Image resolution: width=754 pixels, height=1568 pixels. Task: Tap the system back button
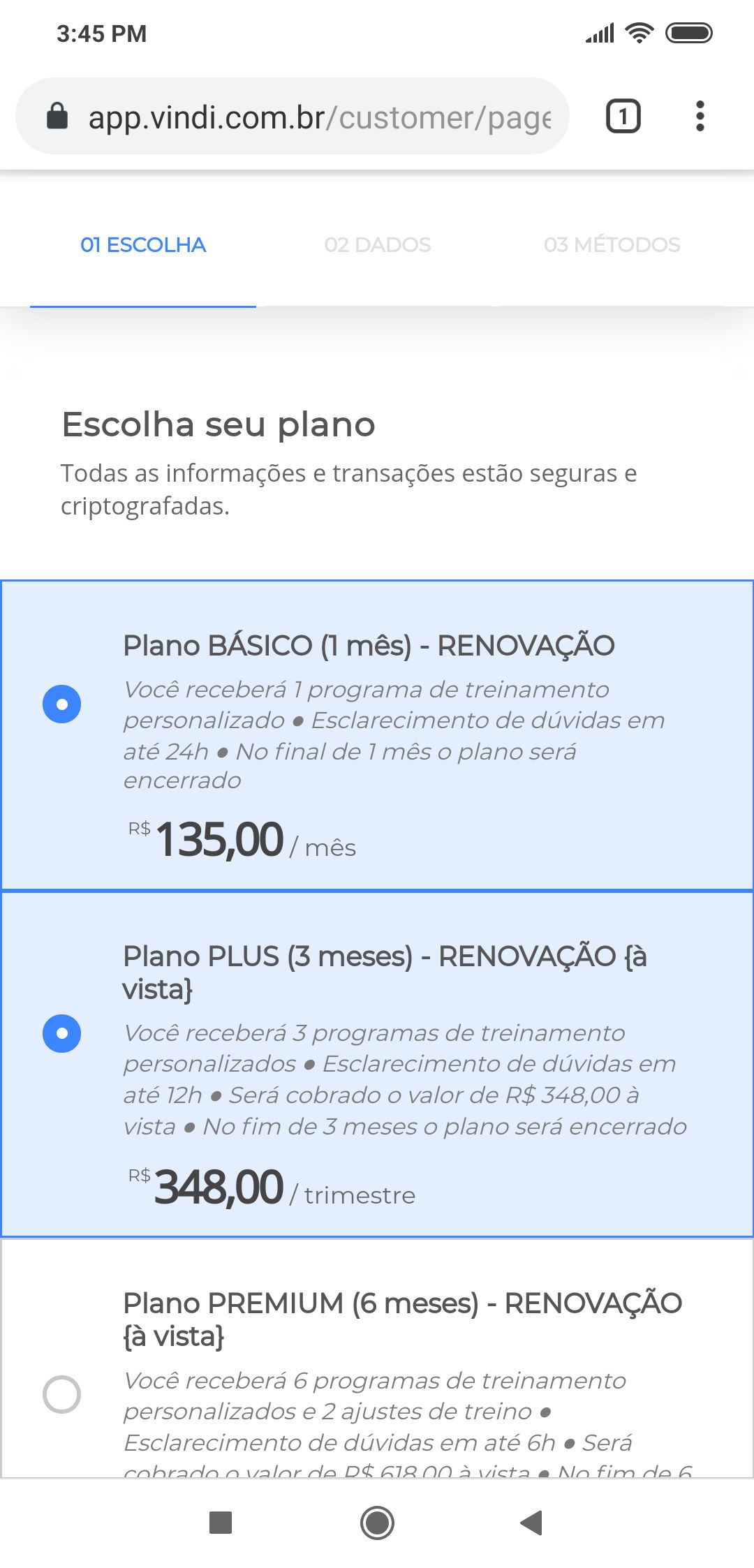[532, 1523]
